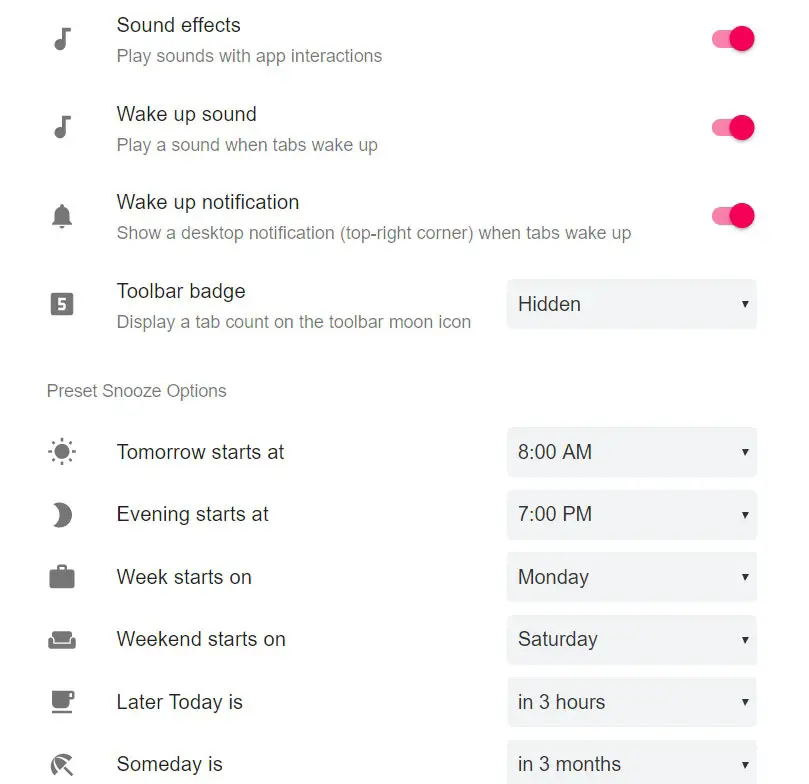Turn off the Sound effects switch

733,39
